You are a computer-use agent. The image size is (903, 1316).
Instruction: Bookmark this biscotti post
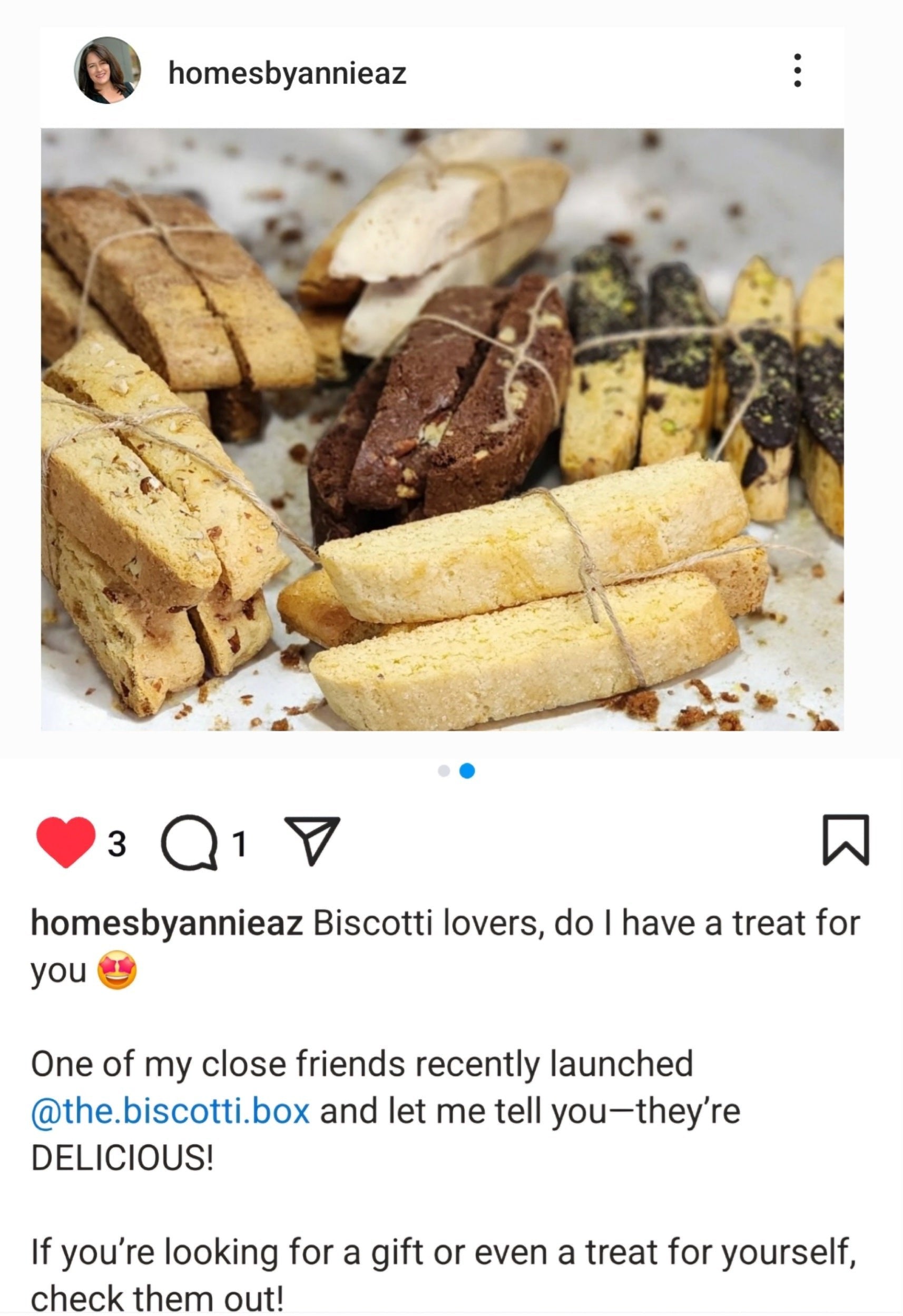click(845, 840)
